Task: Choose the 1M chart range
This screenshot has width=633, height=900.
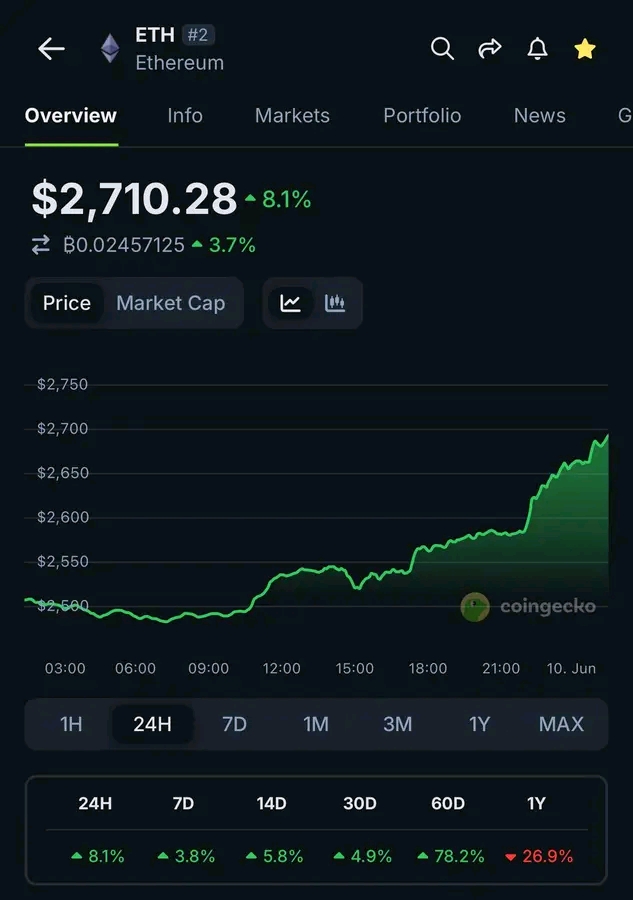Action: click(x=316, y=724)
